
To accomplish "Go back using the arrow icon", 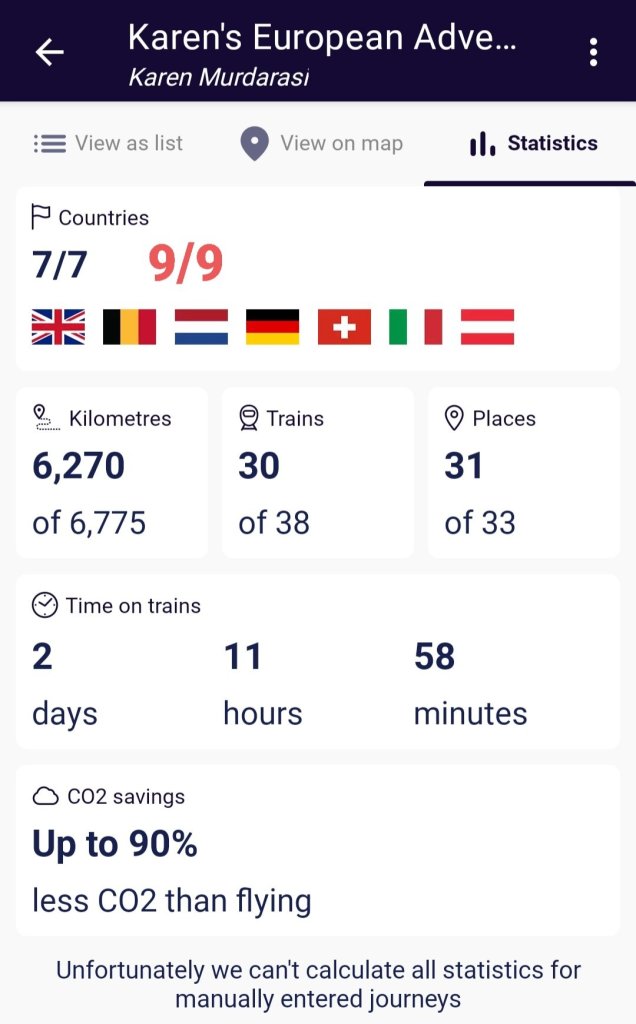I will [x=49, y=53].
